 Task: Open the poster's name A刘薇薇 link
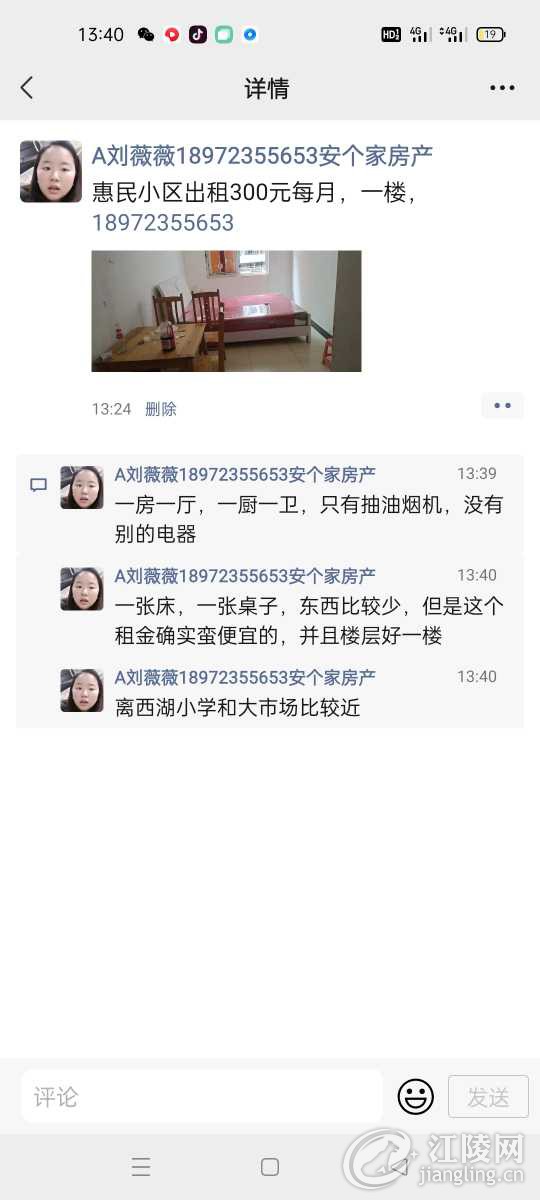pos(262,155)
